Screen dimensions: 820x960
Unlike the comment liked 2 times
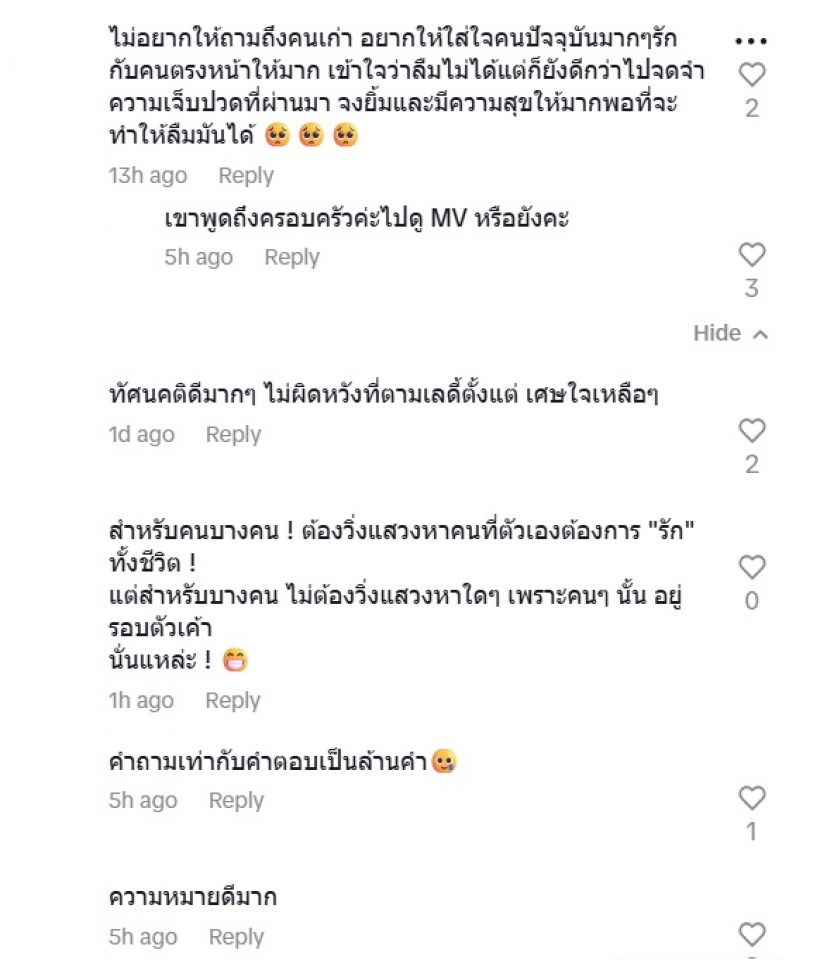pos(751,427)
